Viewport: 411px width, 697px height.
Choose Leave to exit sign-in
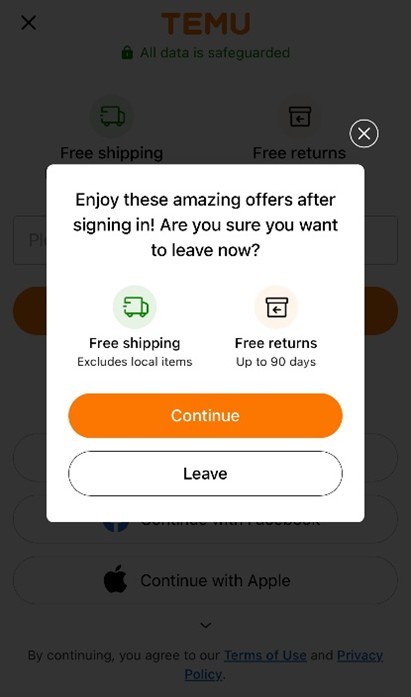[x=205, y=473]
